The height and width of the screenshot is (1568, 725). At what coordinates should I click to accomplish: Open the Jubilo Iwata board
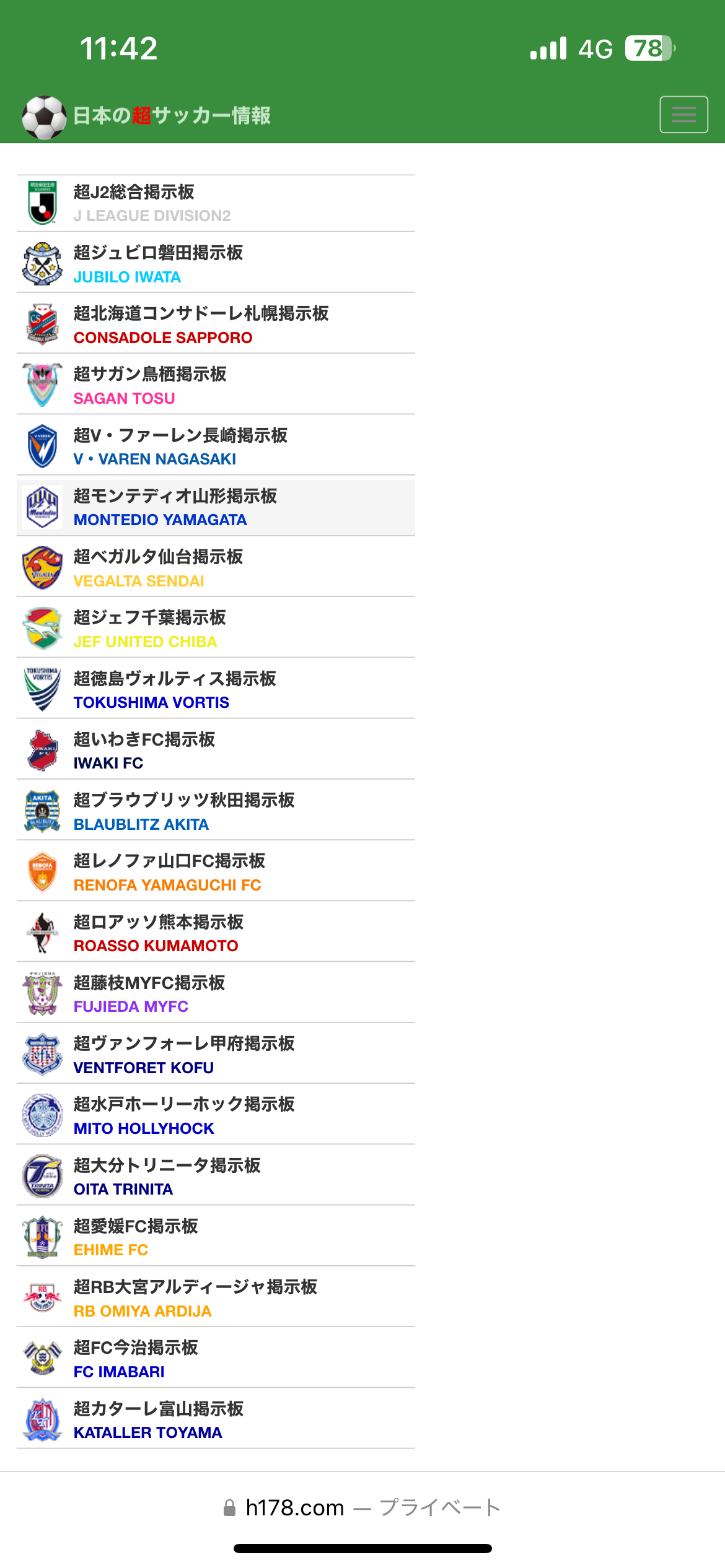click(216, 264)
